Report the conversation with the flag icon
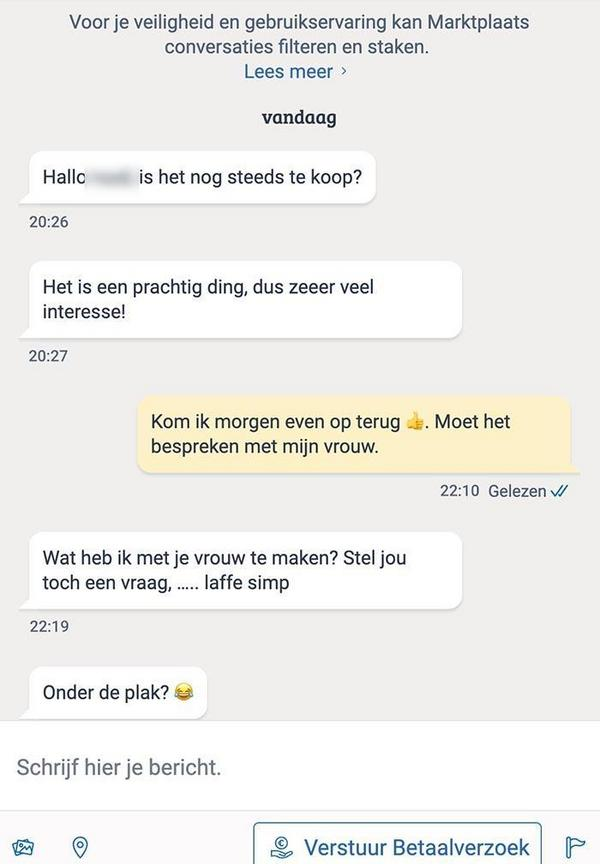Screen dimensions: 600x864 click(x=575, y=846)
